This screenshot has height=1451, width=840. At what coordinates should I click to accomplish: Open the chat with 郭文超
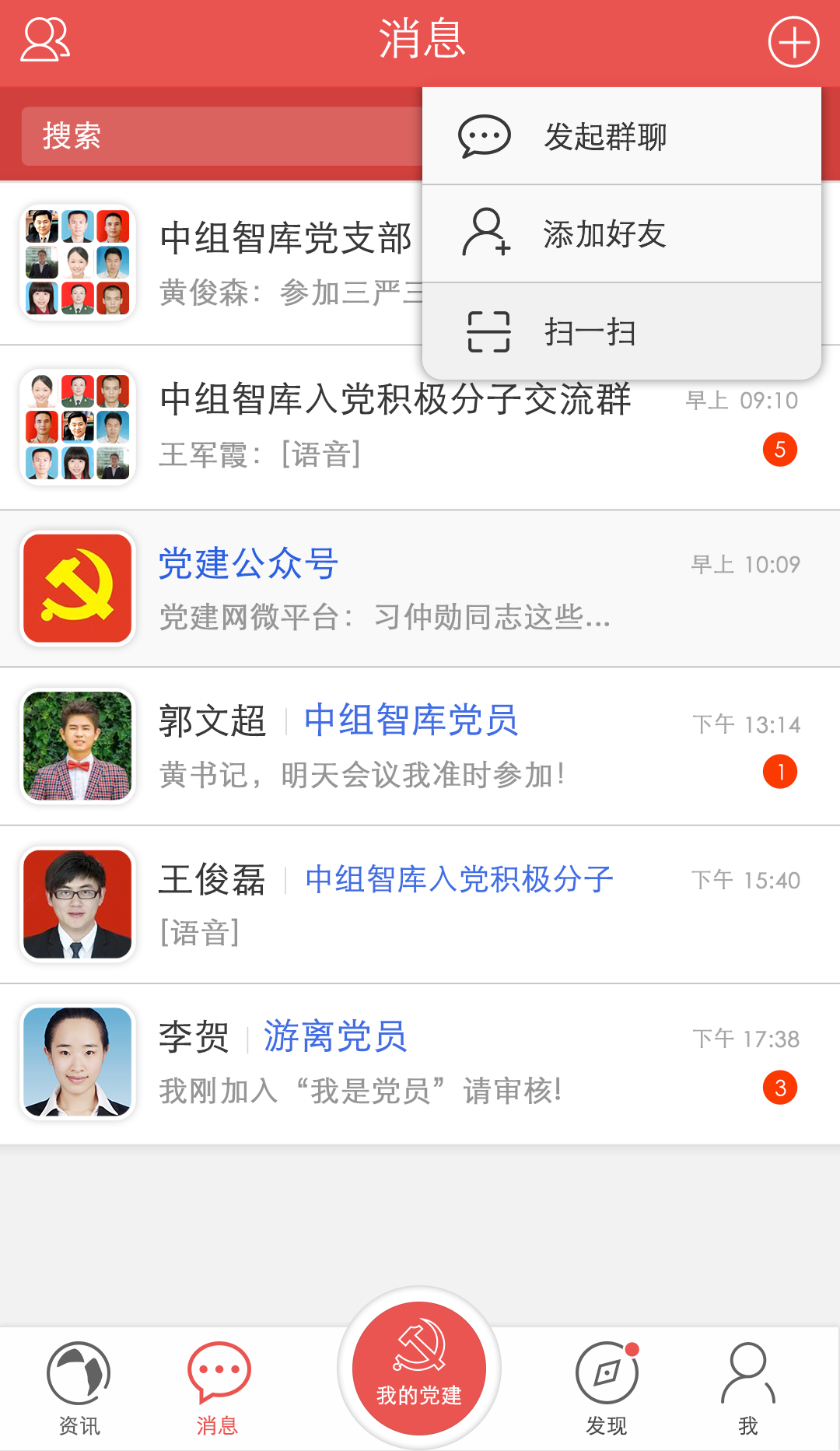(420, 747)
